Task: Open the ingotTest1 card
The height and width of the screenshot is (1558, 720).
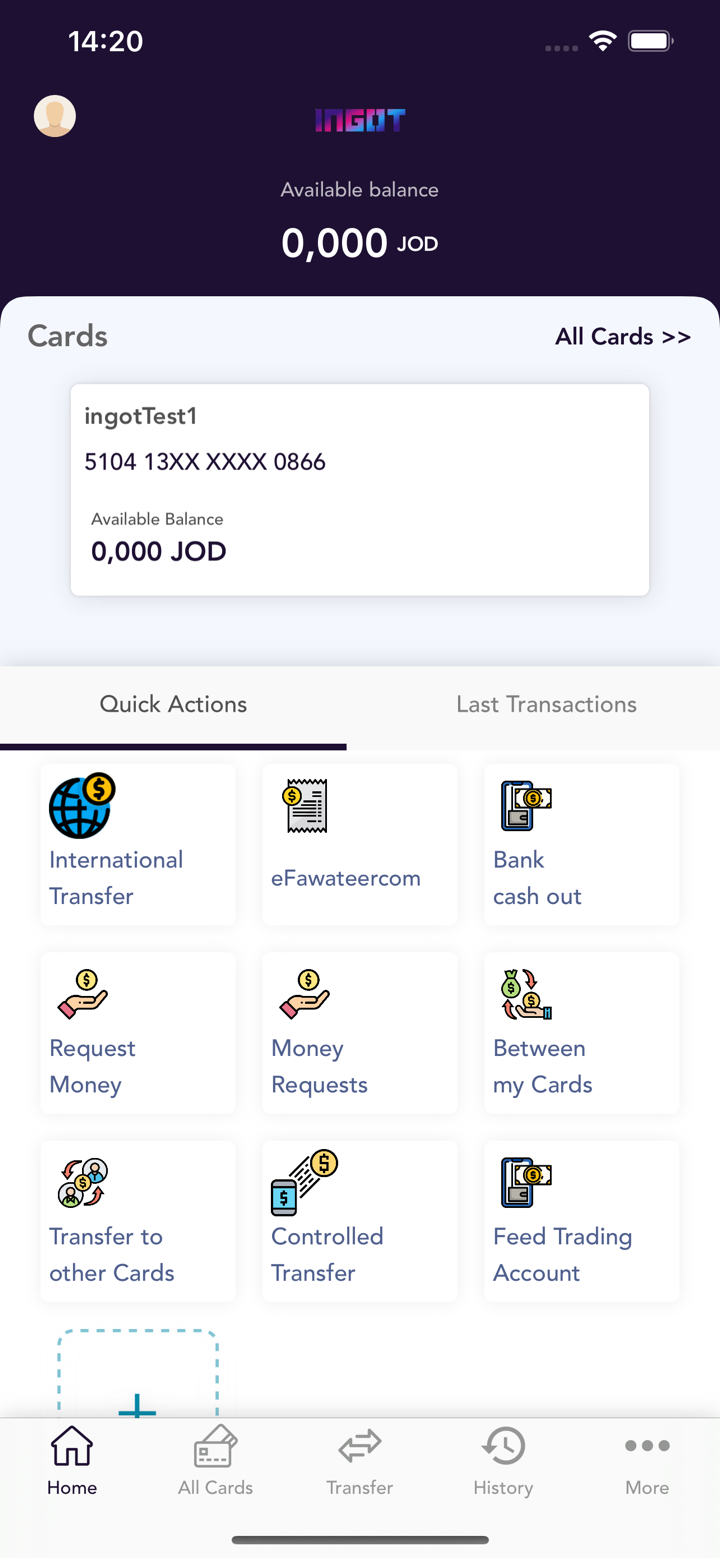Action: point(360,489)
